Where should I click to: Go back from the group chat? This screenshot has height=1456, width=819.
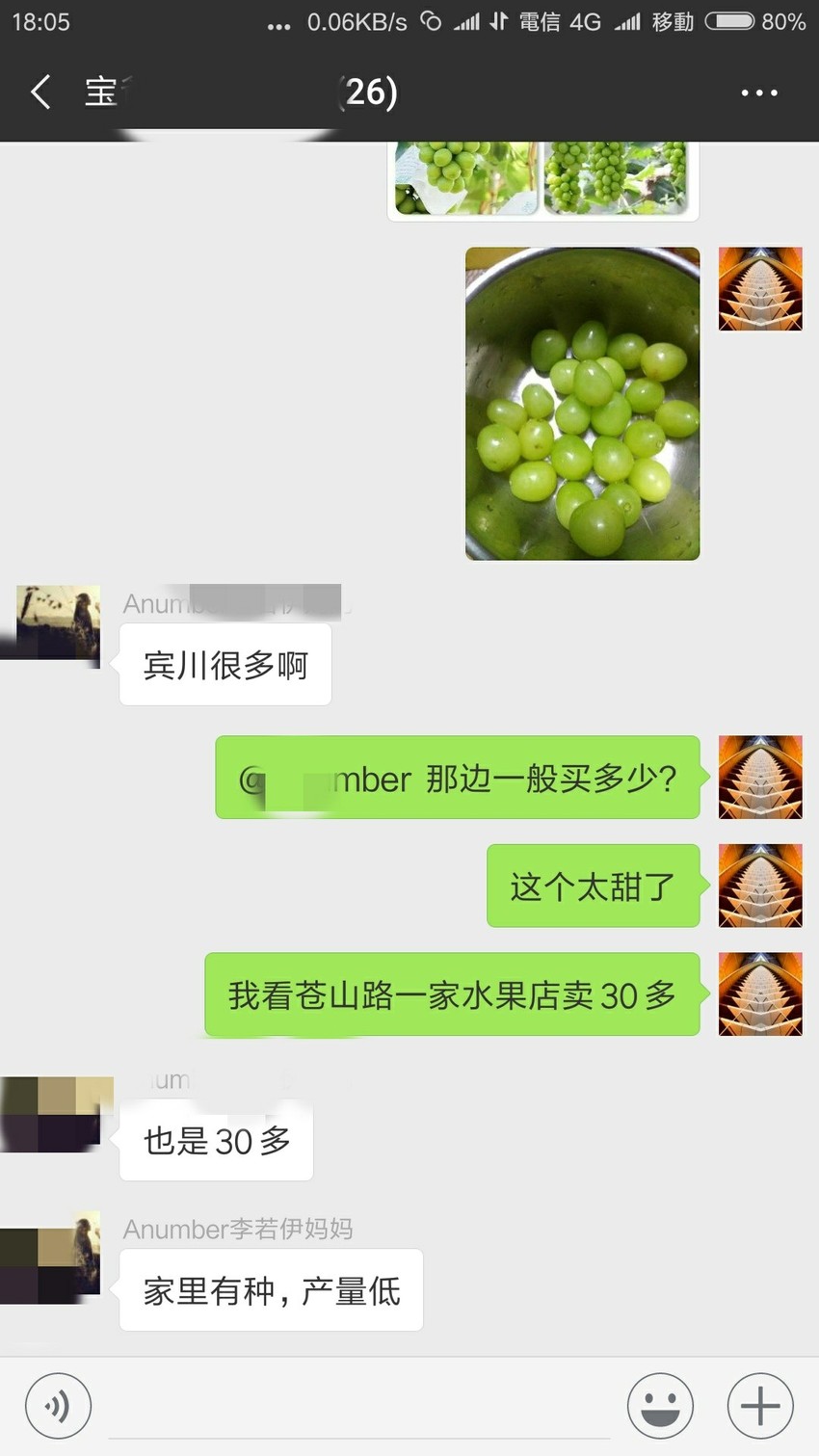(40, 93)
